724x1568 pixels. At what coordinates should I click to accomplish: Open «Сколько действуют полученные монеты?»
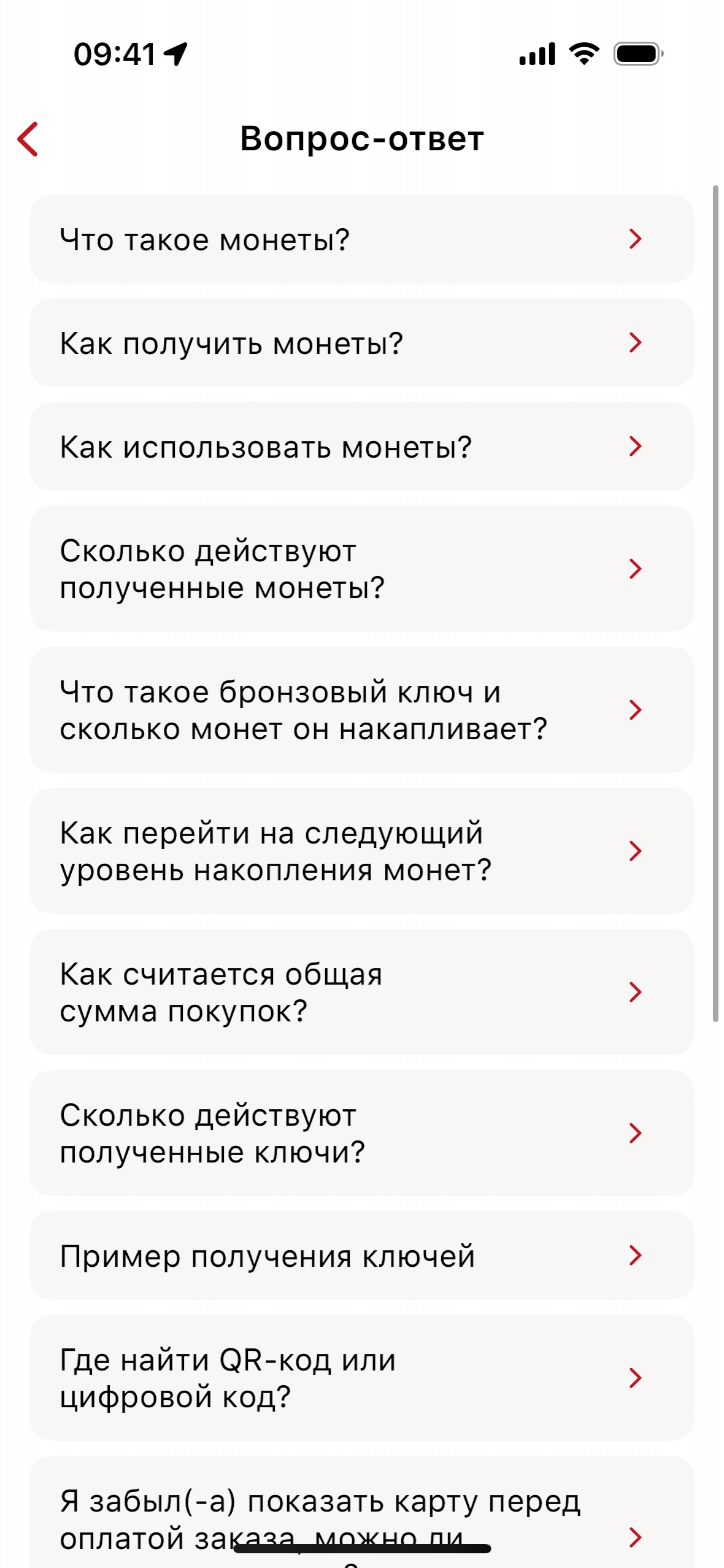(361, 569)
